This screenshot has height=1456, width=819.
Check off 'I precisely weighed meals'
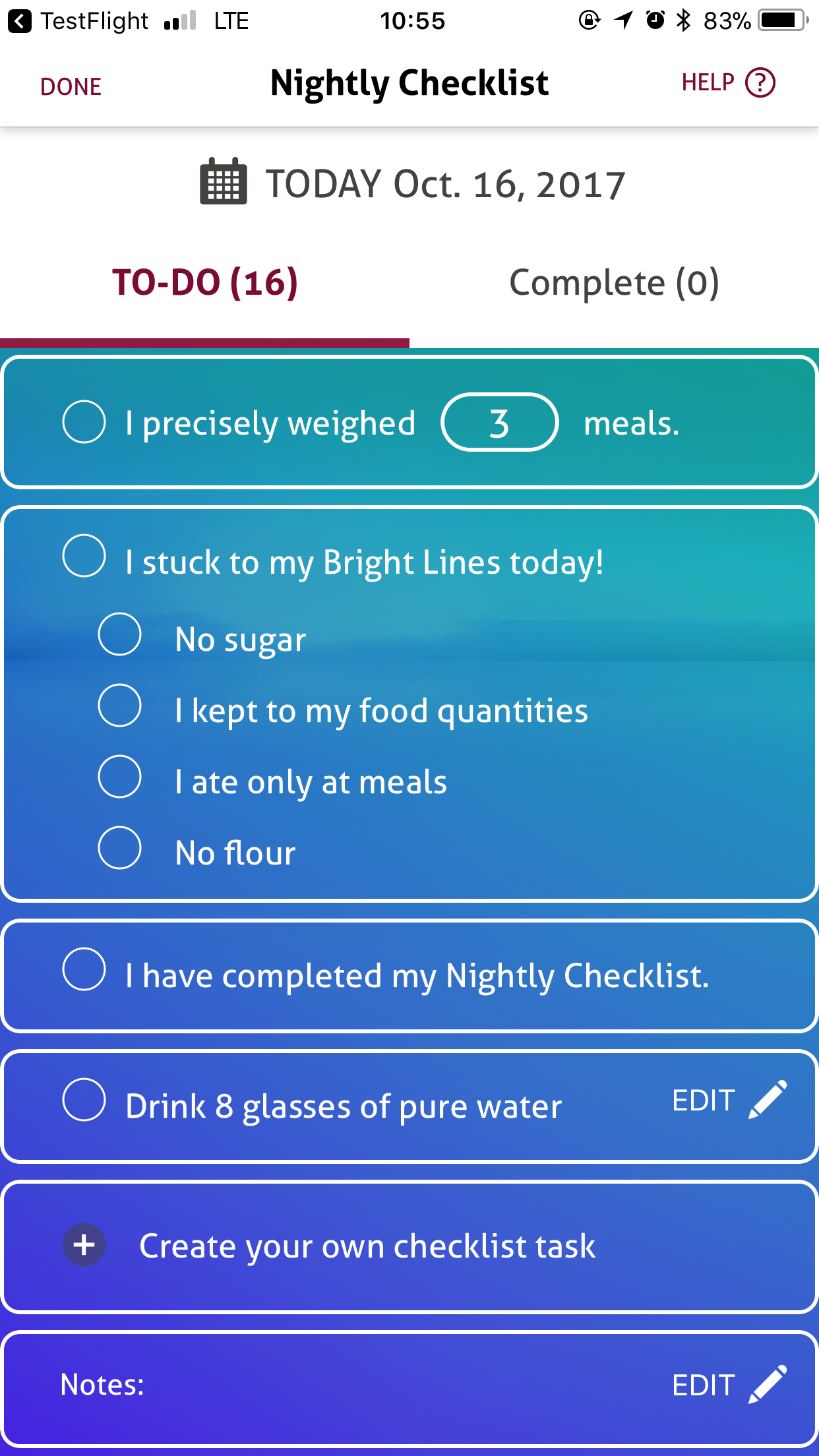point(84,421)
